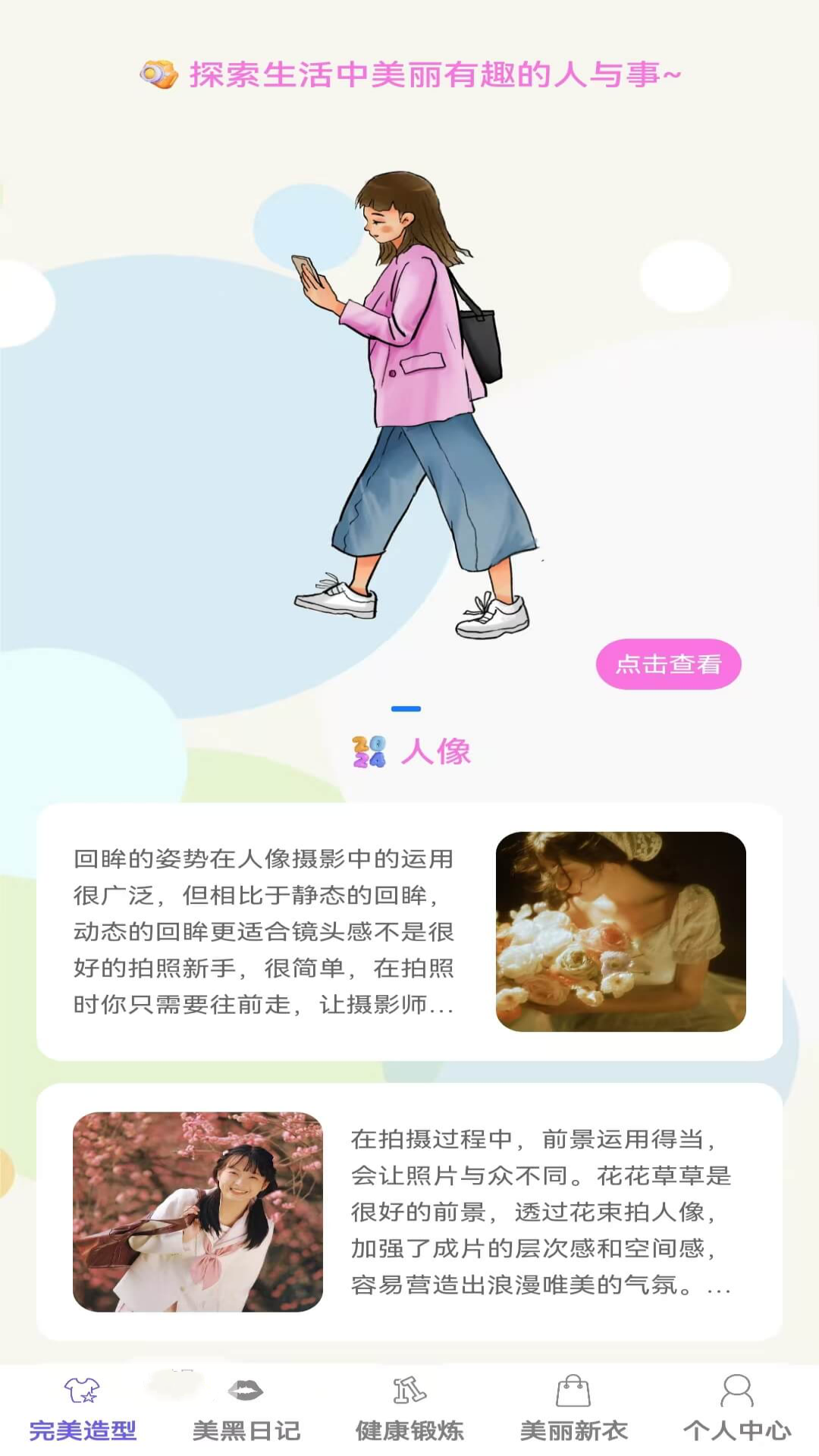Tap the blue banner page indicator

[406, 709]
